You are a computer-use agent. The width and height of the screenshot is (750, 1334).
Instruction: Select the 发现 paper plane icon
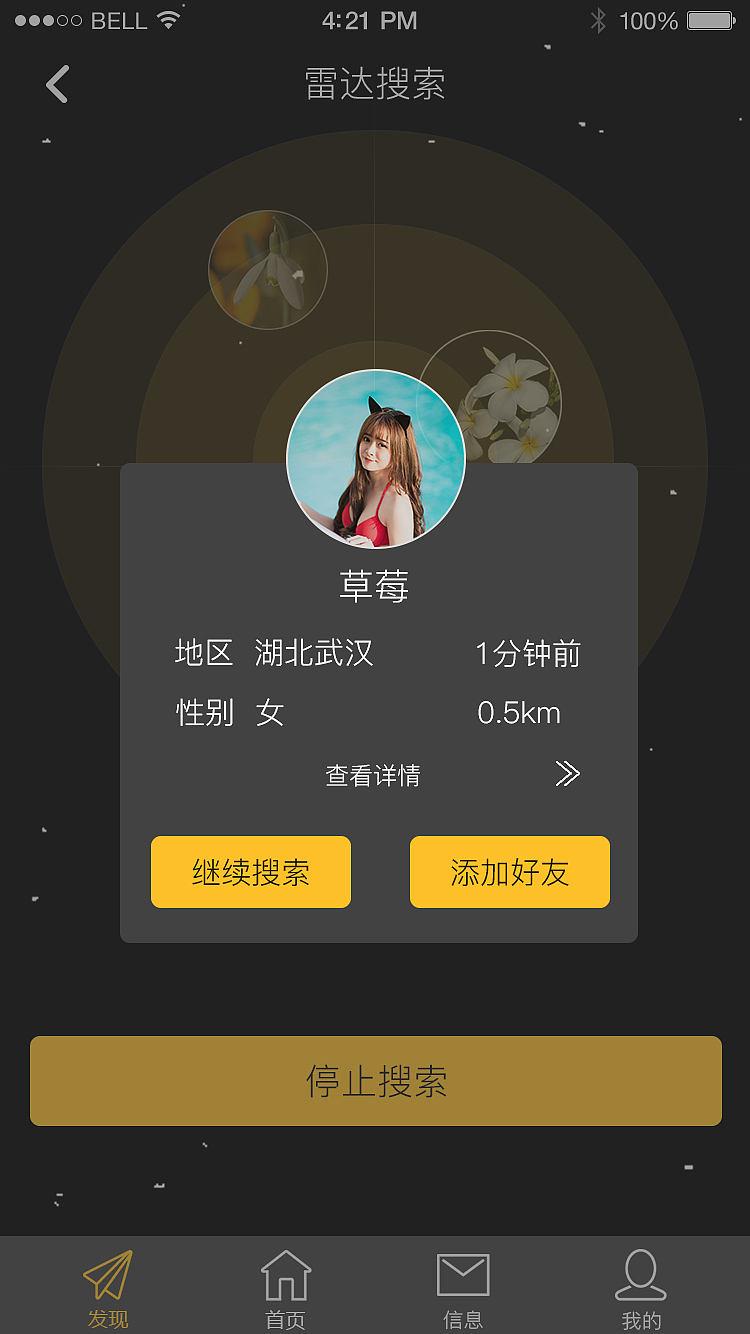(108, 1277)
